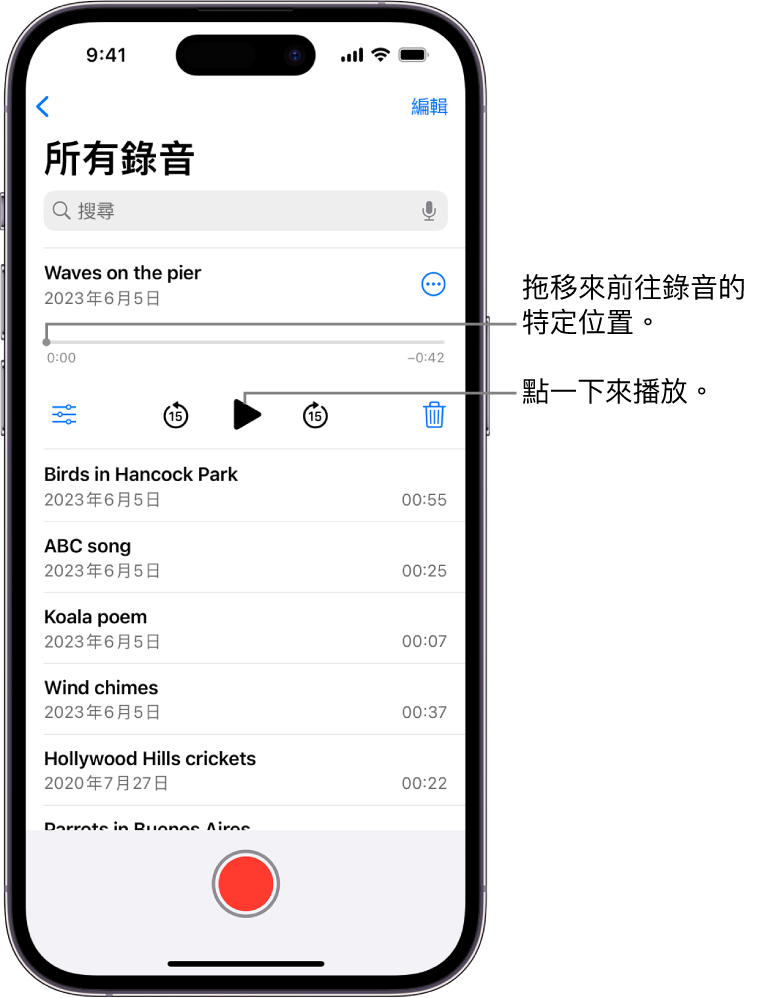
Task: Skip forward 15 seconds
Action: [316, 414]
